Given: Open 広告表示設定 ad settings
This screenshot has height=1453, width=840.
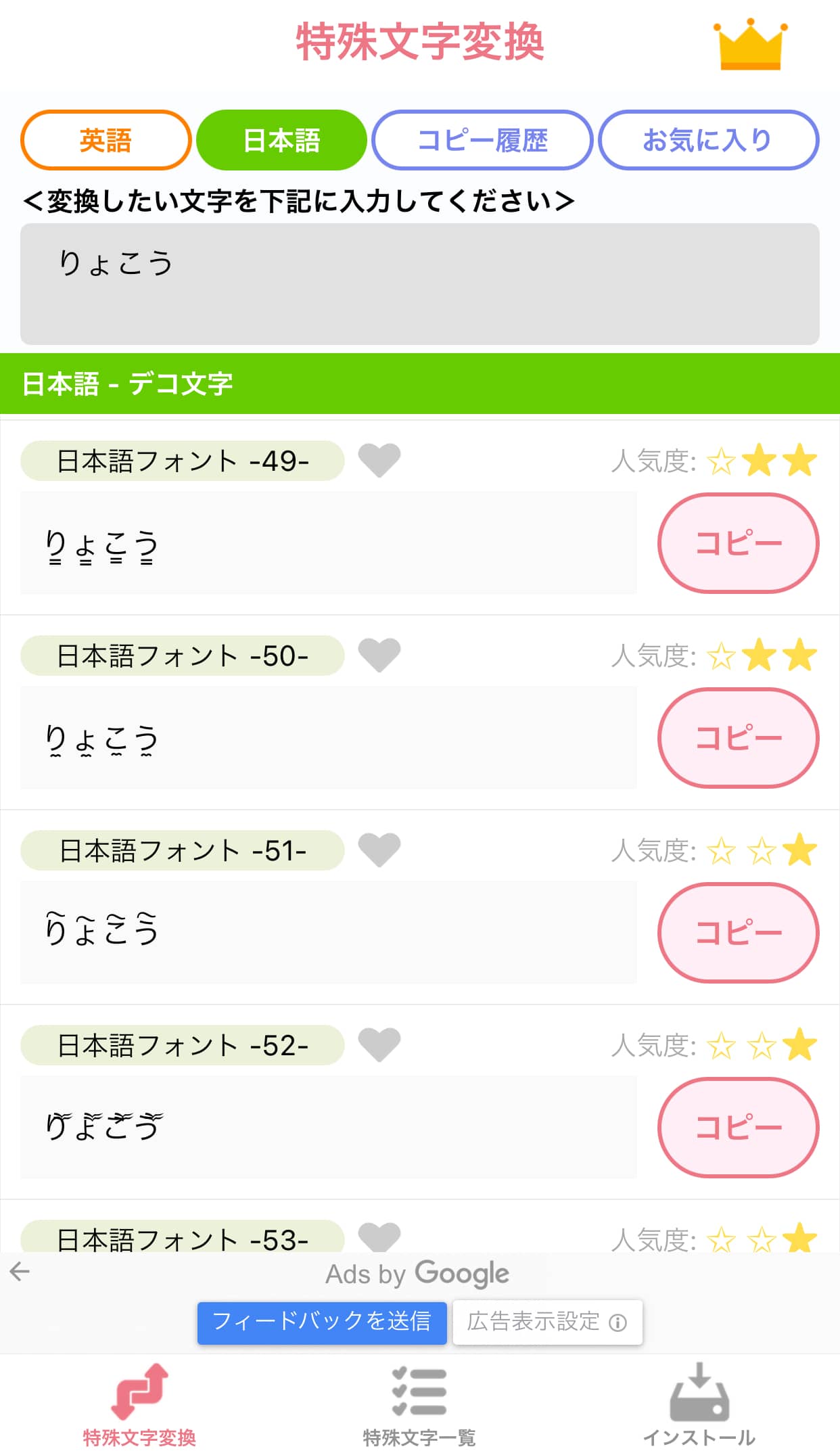Looking at the screenshot, I should pyautogui.click(x=547, y=1322).
